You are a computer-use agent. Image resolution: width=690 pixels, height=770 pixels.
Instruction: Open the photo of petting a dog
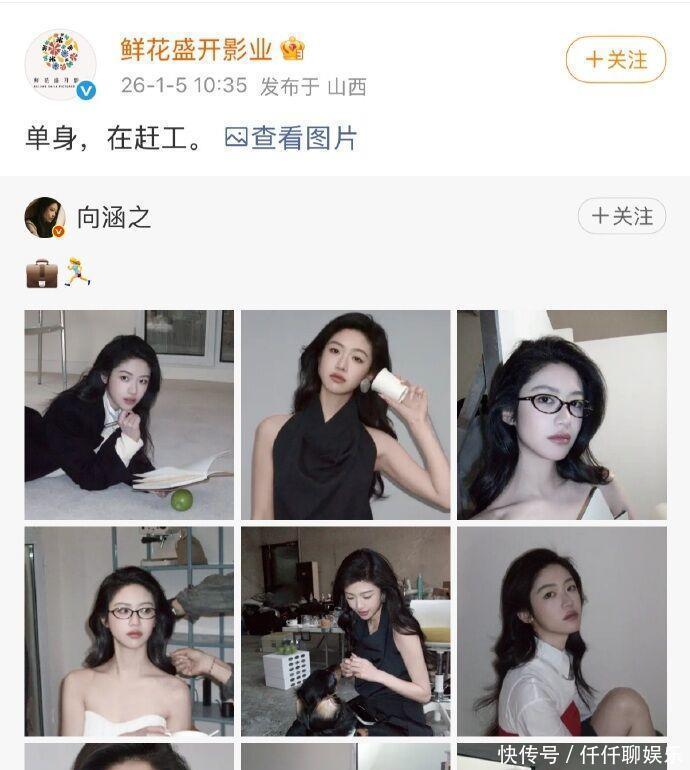coord(345,631)
